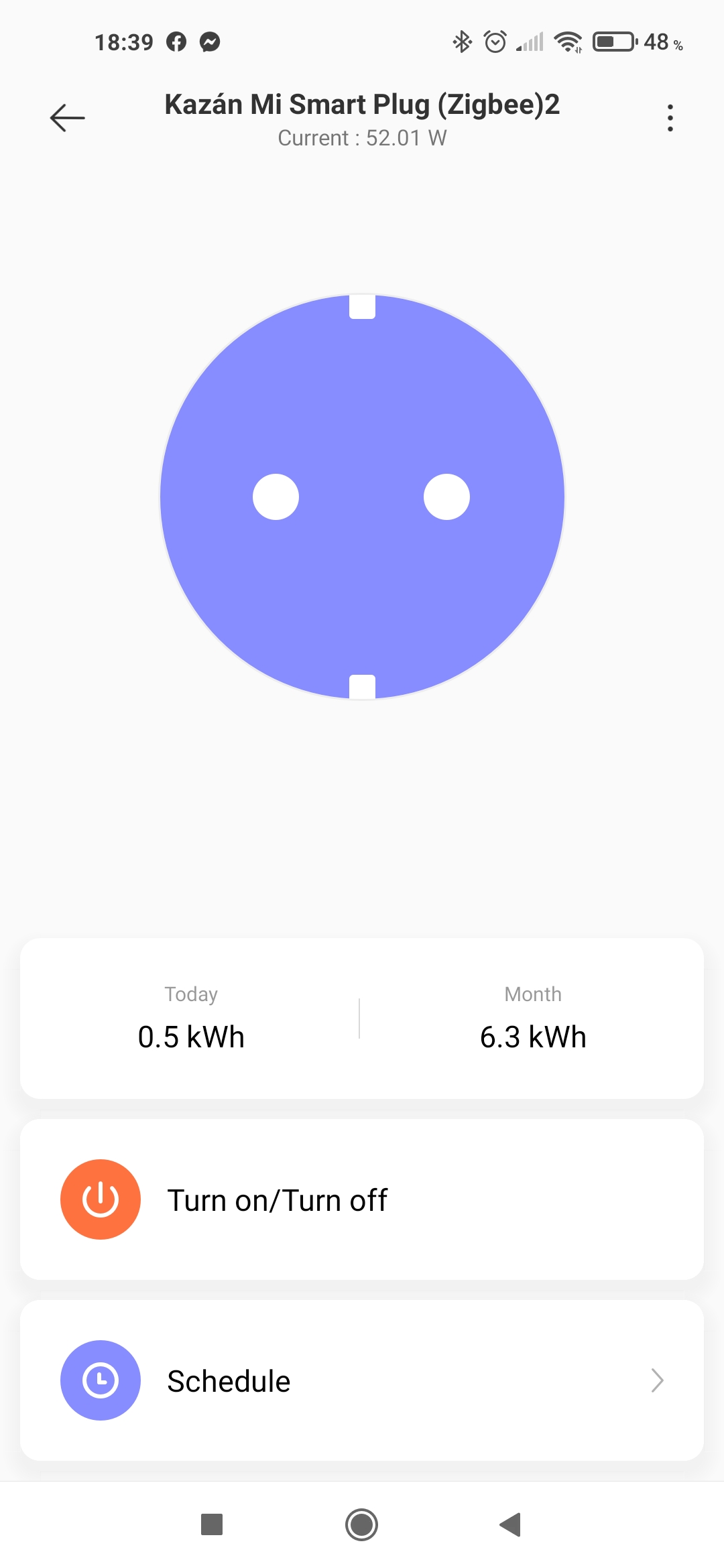
Task: Open the Schedule settings
Action: point(362,1380)
